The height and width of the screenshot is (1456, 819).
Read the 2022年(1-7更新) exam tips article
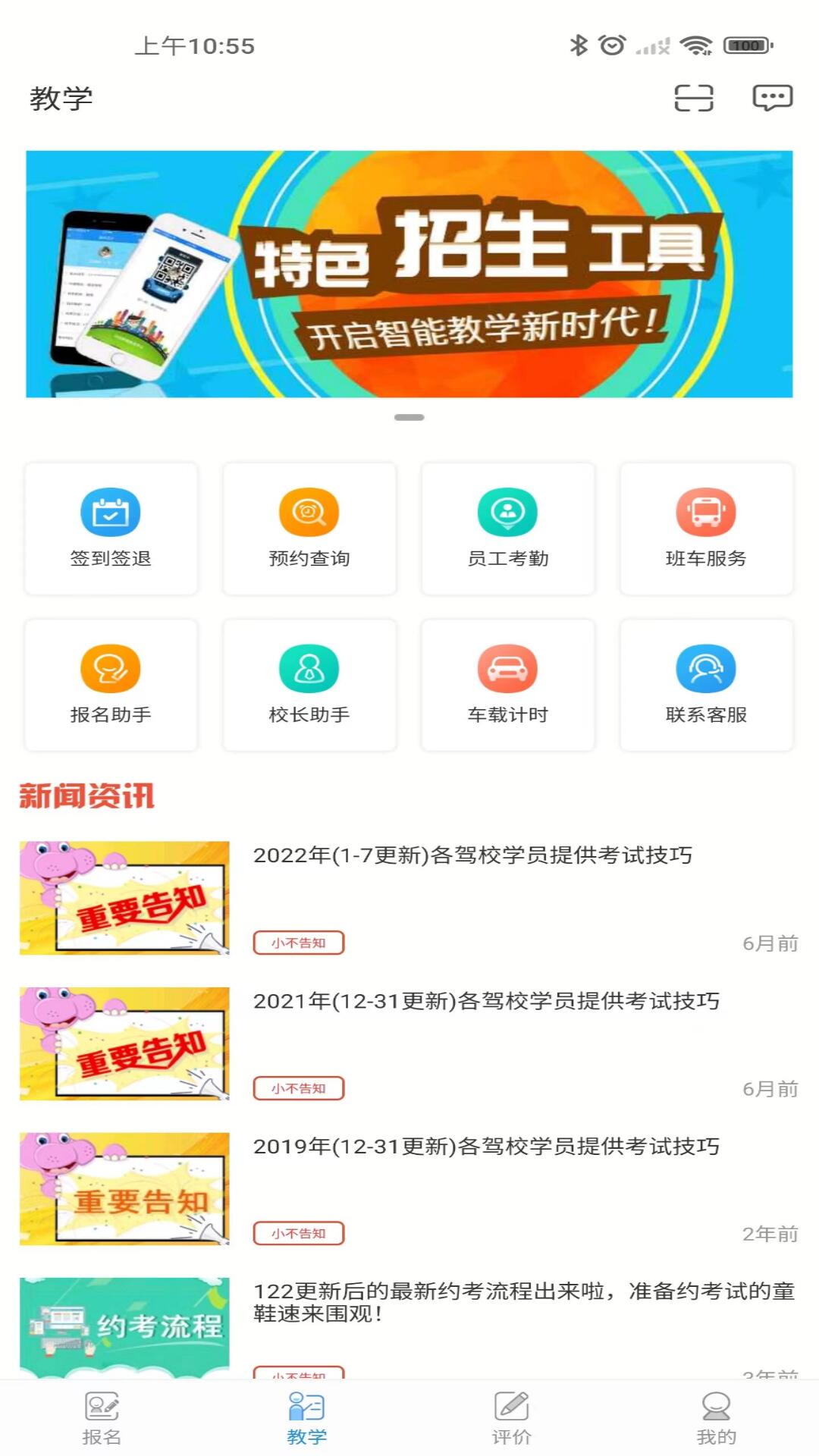[472, 855]
